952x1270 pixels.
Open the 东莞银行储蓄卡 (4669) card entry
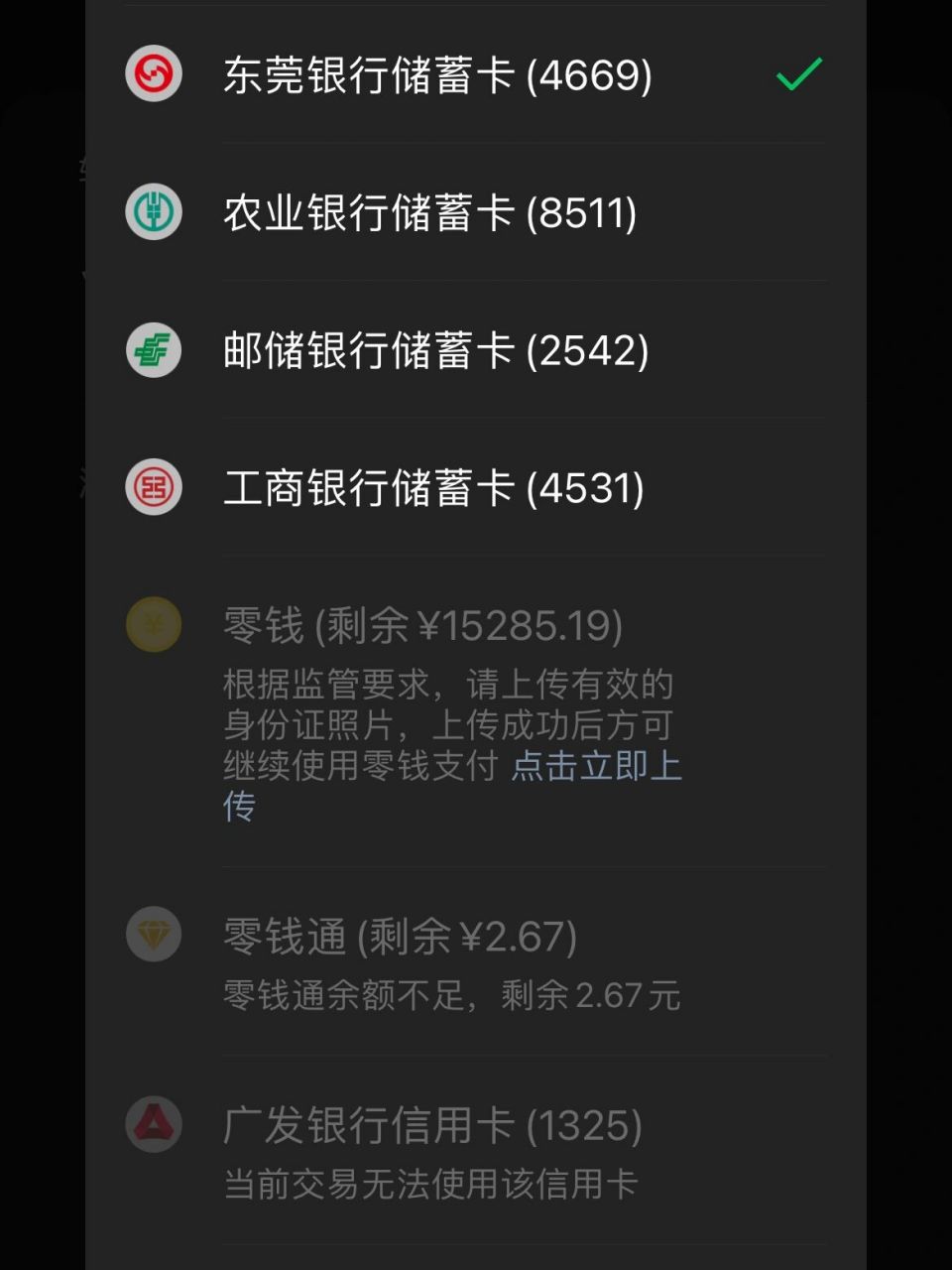click(x=436, y=72)
